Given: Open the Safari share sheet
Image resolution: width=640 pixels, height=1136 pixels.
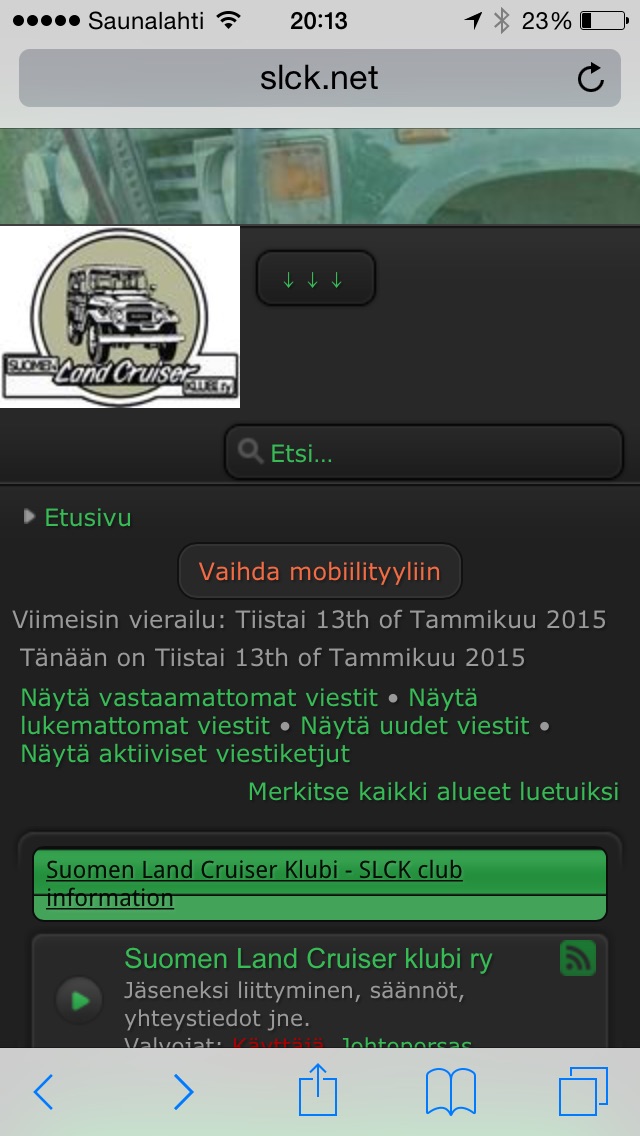Looking at the screenshot, I should [318, 1090].
